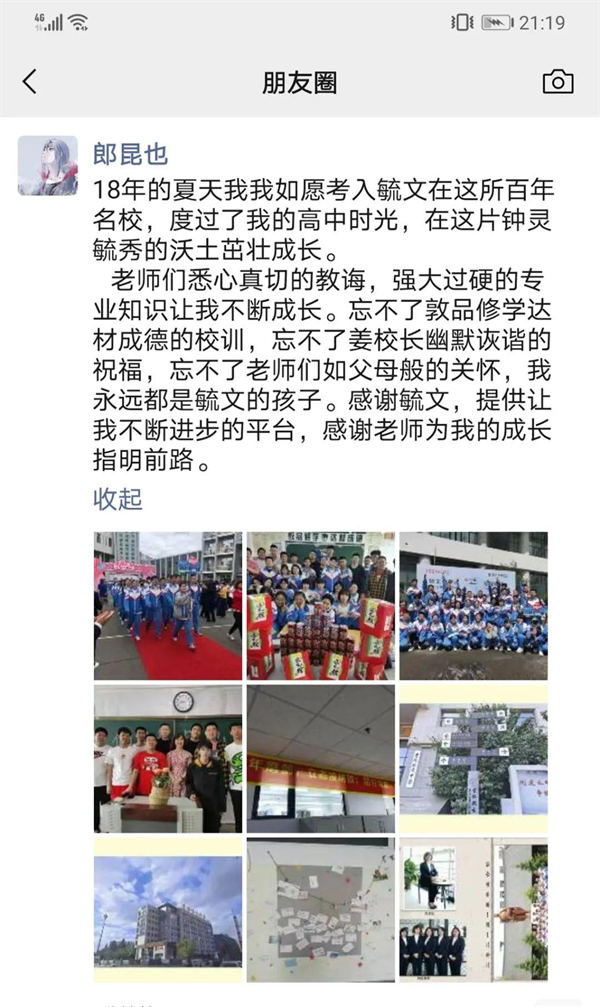
Task: Open the signpost and building photo
Action: point(474,759)
